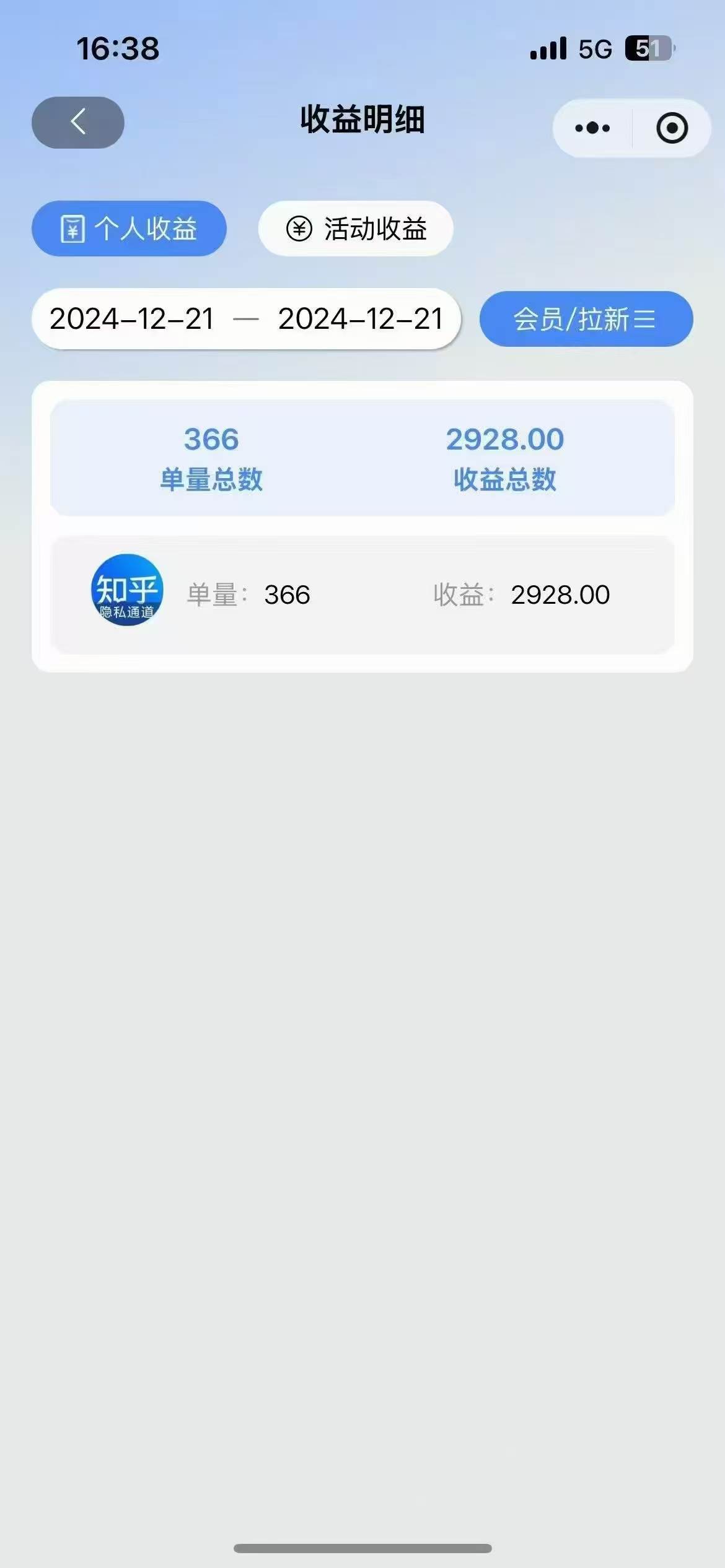Viewport: 725px width, 1568px height.
Task: Tap the circular close/capsule icon top right
Action: pyautogui.click(x=671, y=127)
